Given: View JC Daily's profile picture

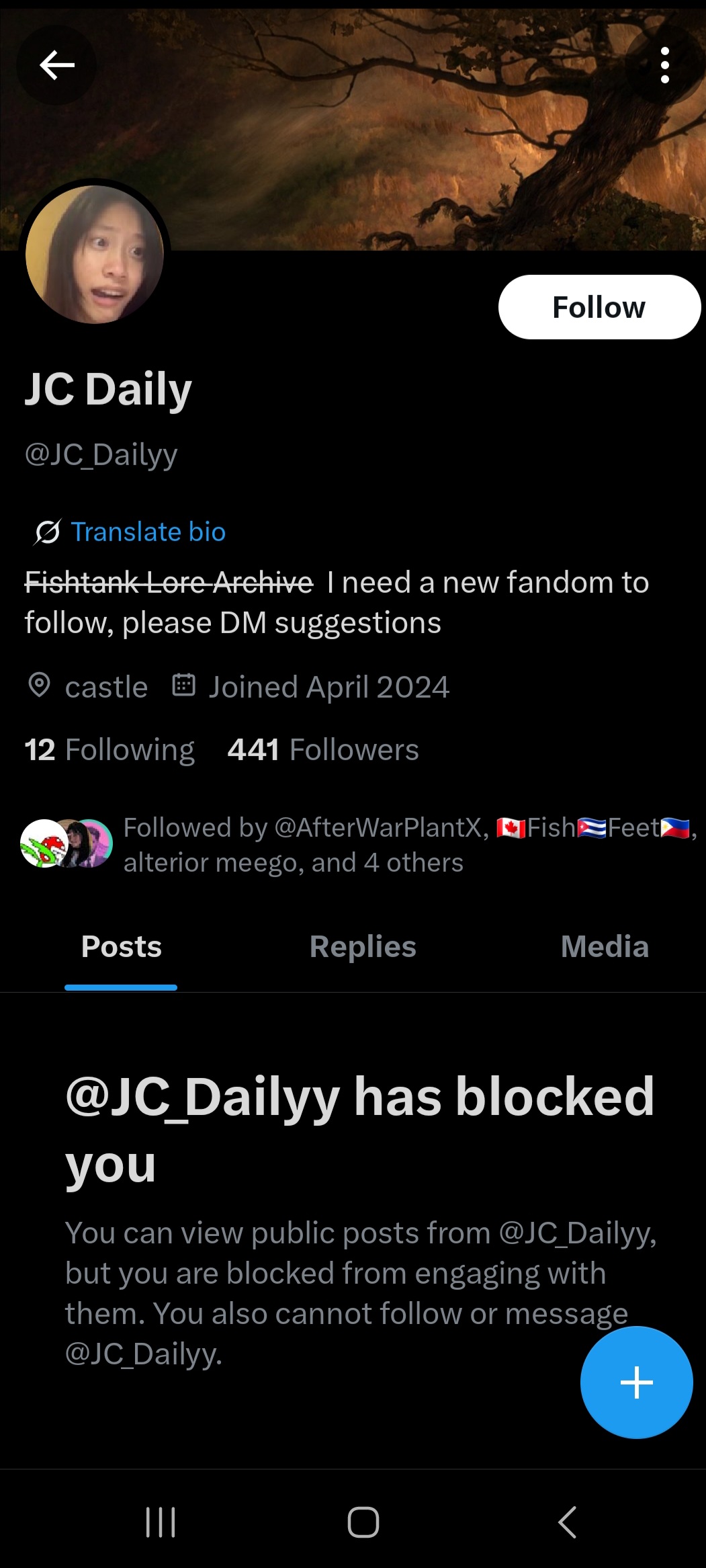Looking at the screenshot, I should point(95,255).
